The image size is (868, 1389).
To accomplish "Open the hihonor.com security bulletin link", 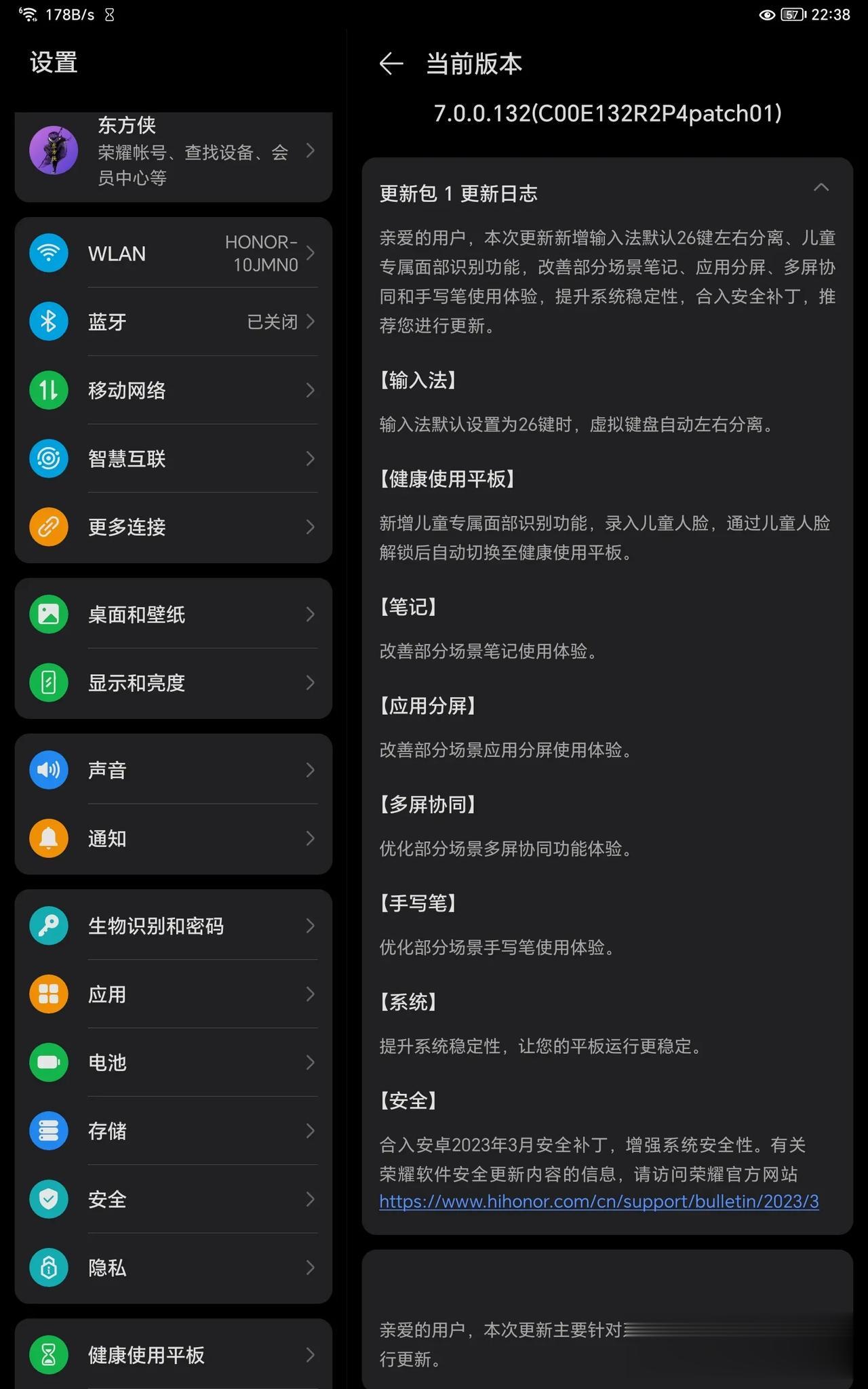I will coord(599,1202).
